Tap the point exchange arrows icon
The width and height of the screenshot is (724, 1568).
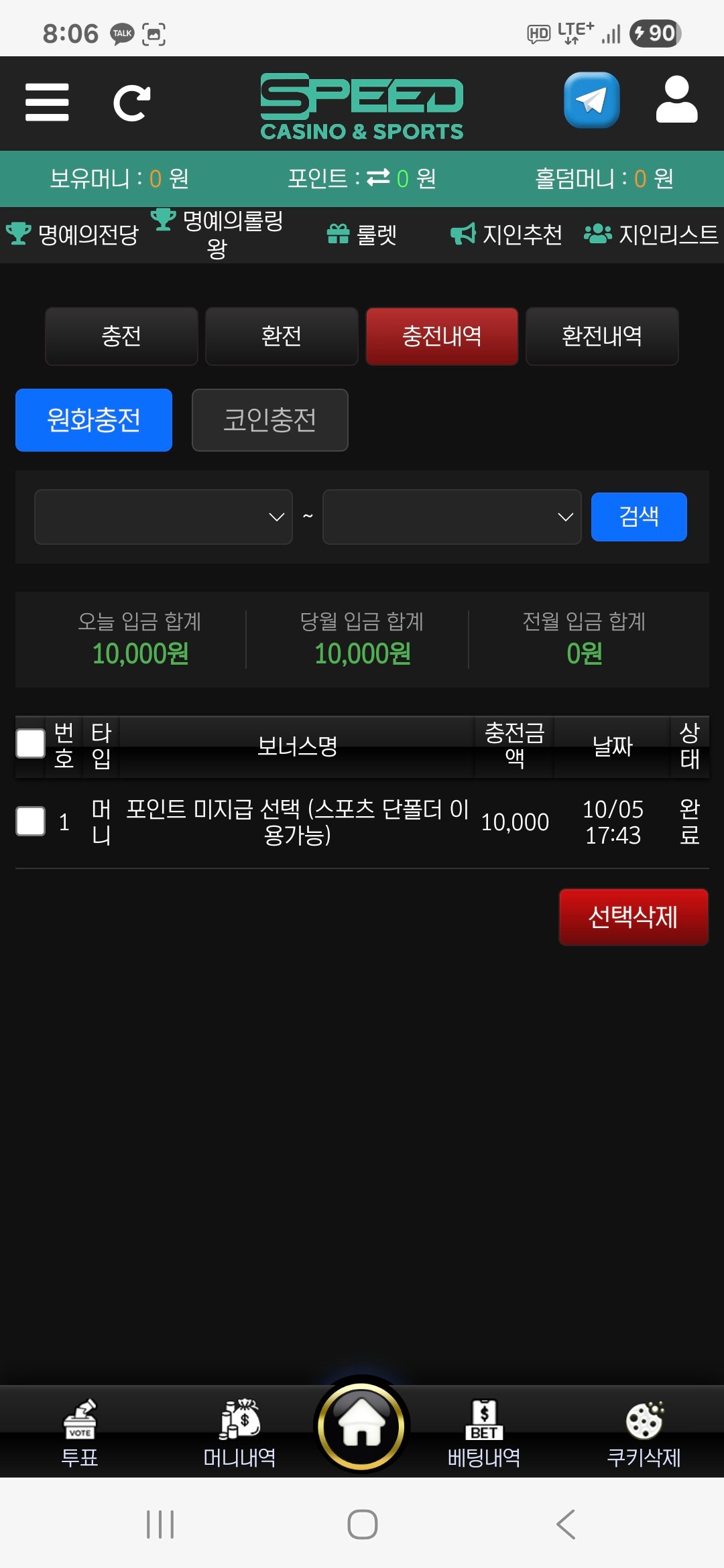(x=378, y=178)
